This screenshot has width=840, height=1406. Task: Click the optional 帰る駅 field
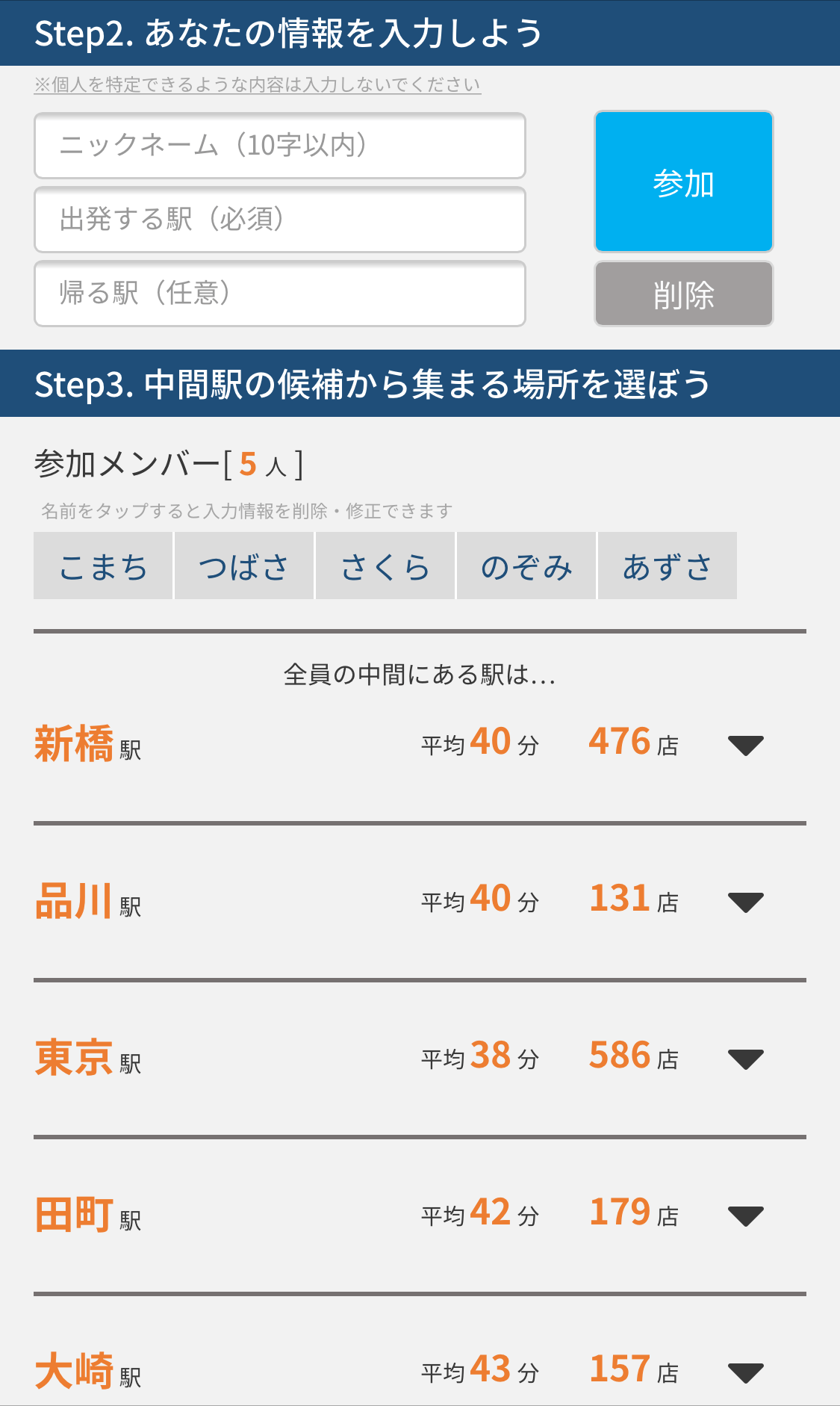pyautogui.click(x=279, y=293)
